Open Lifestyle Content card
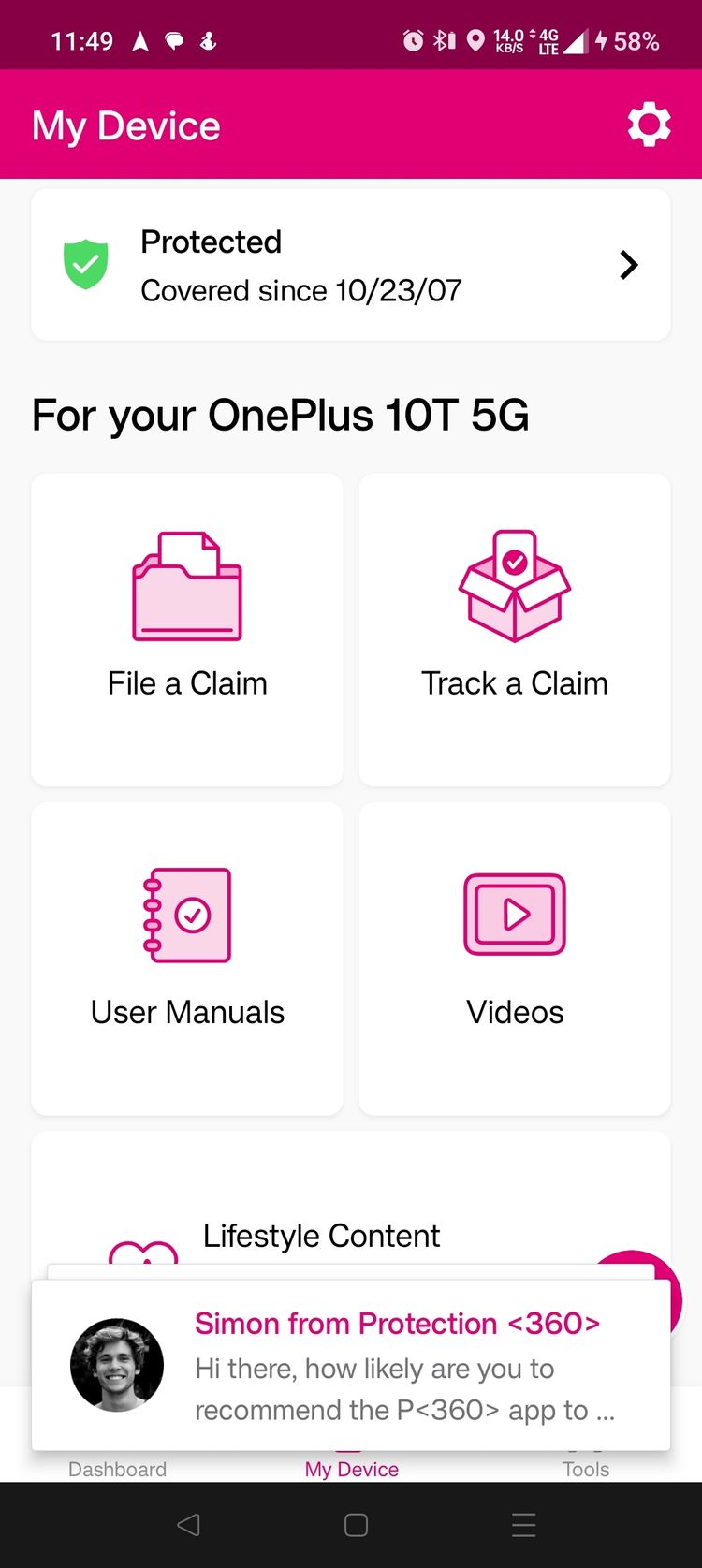This screenshot has height=1568, width=702. [x=321, y=1235]
